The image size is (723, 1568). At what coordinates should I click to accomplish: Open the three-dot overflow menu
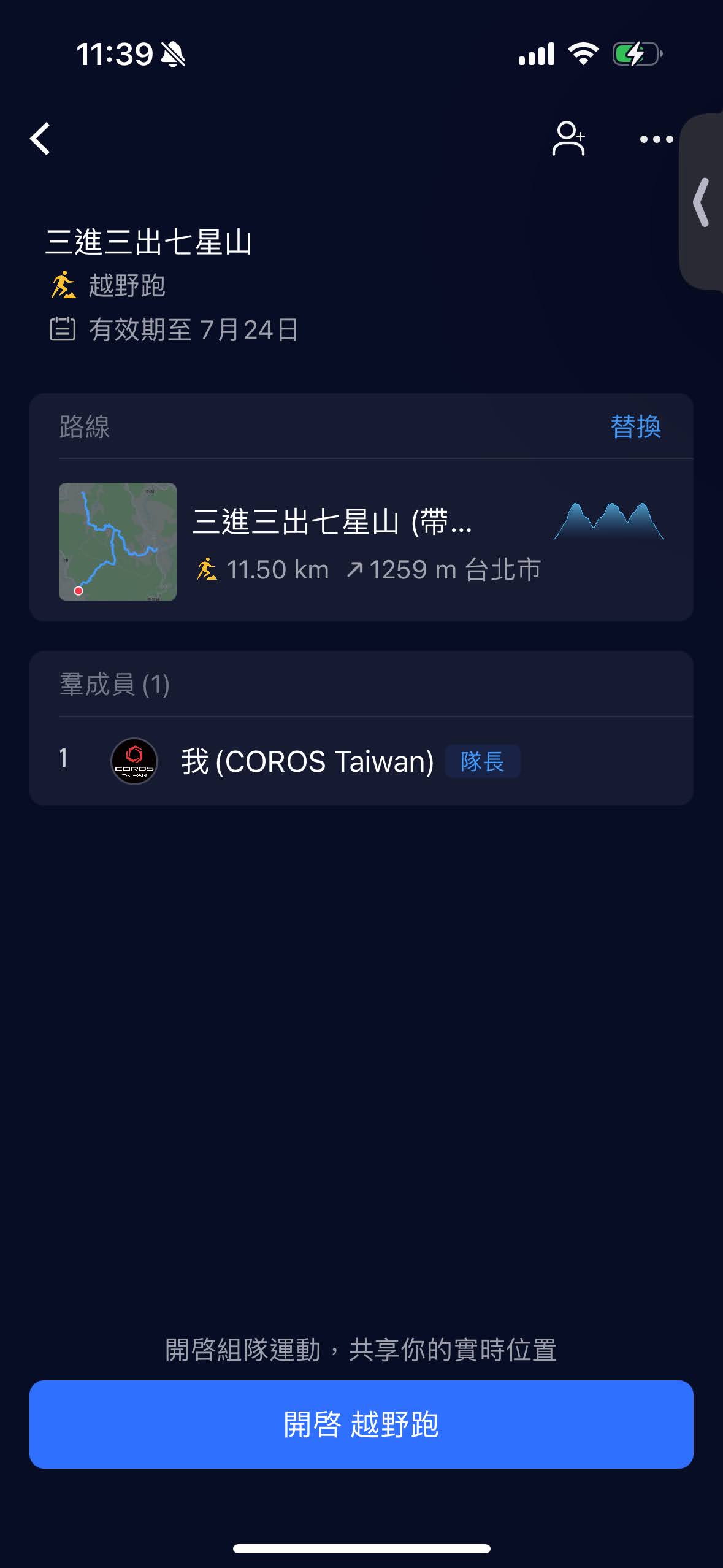(x=656, y=139)
